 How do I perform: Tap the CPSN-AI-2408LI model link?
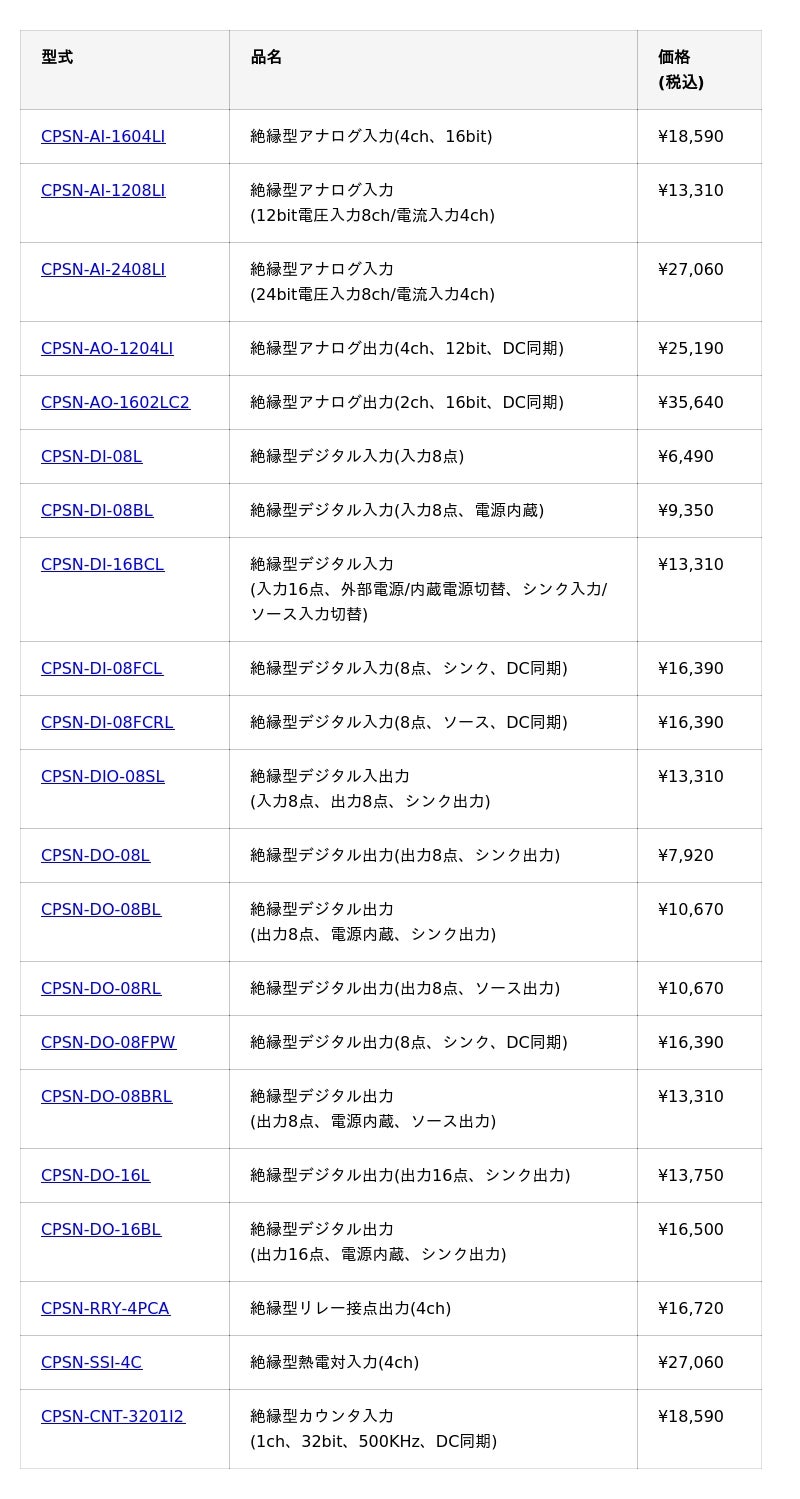(x=103, y=269)
